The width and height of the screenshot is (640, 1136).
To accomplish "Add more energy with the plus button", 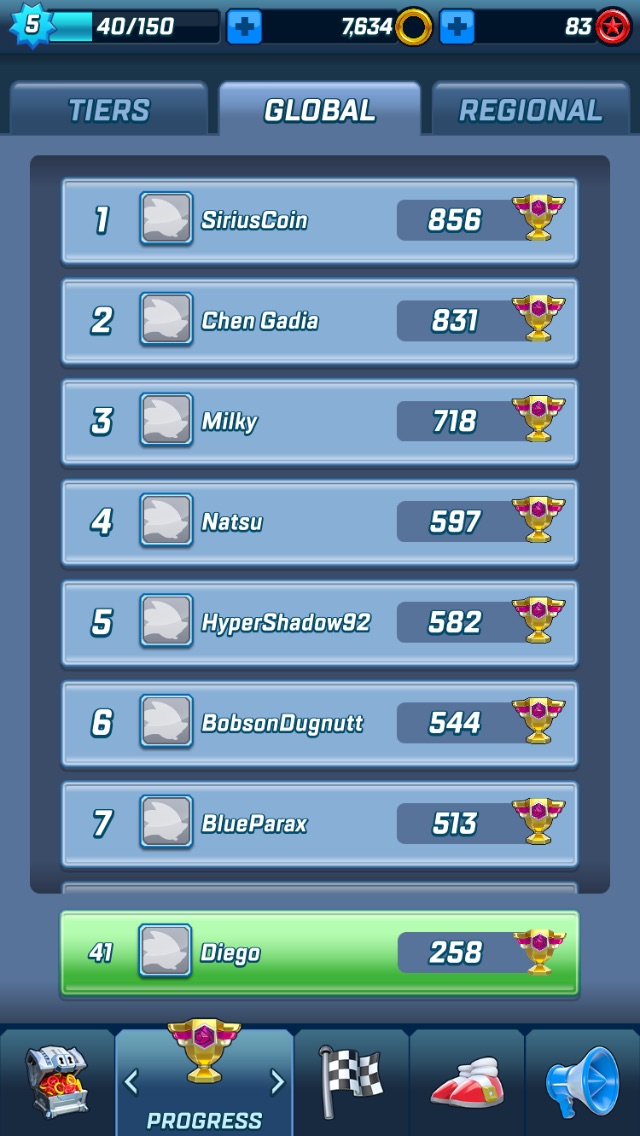I will pyautogui.click(x=244, y=27).
